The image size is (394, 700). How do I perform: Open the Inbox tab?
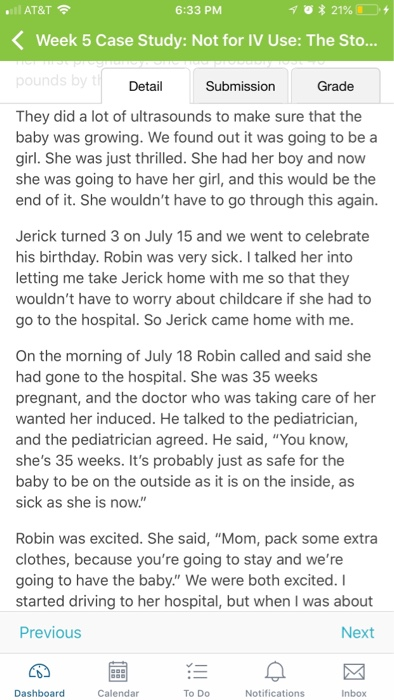(x=353, y=679)
